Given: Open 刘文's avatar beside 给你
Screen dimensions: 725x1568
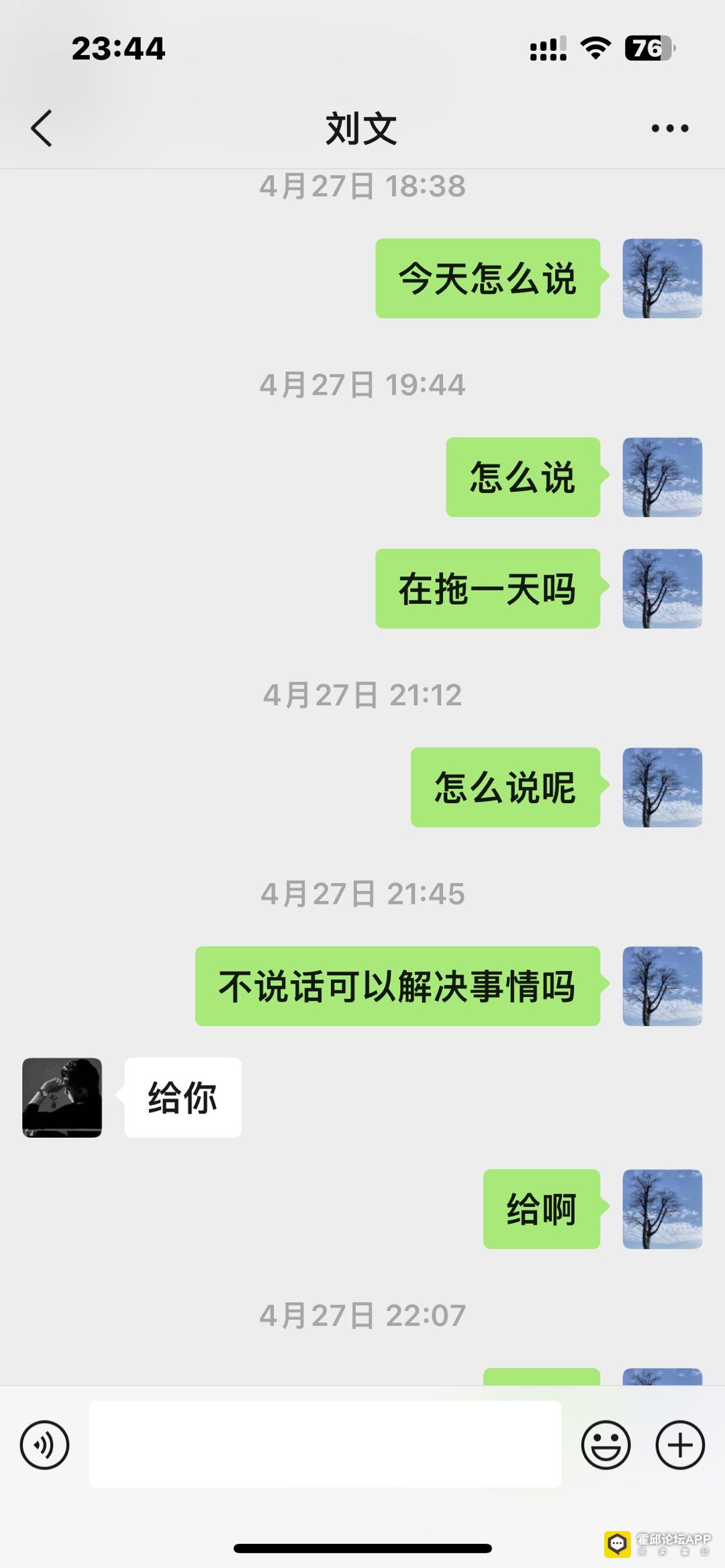Looking at the screenshot, I should coord(62,1098).
